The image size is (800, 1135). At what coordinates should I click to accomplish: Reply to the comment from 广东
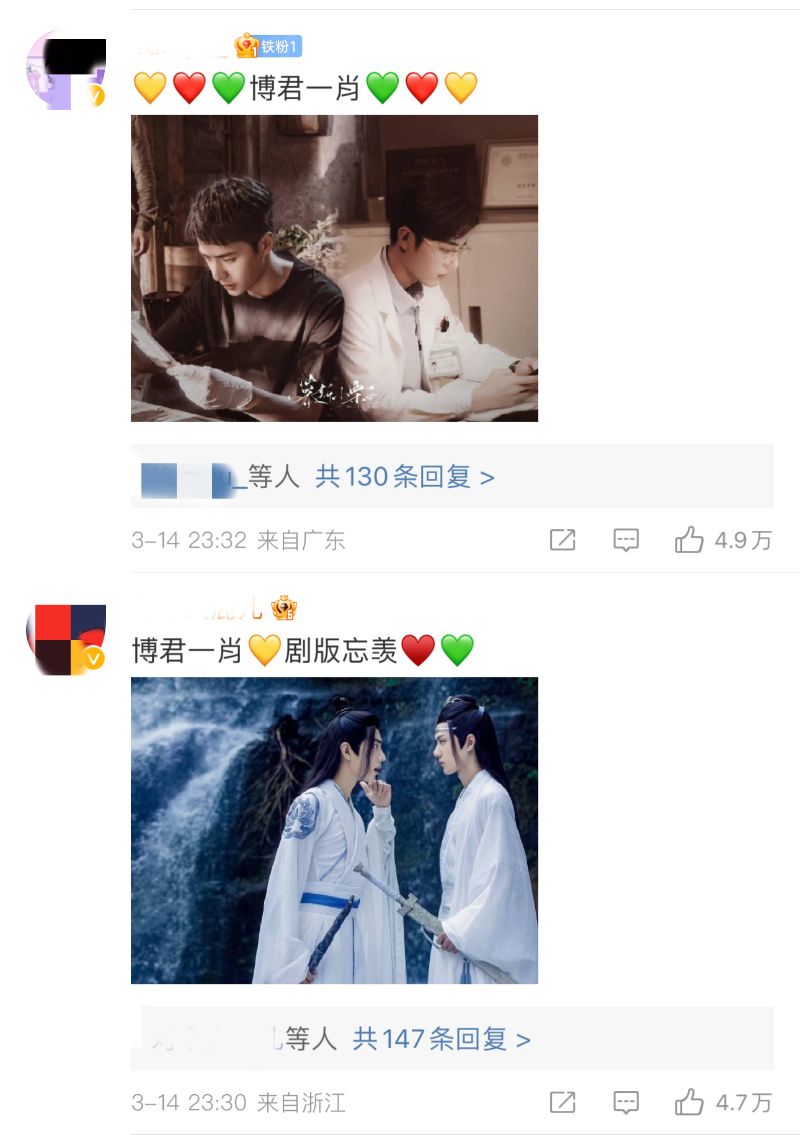coord(626,541)
